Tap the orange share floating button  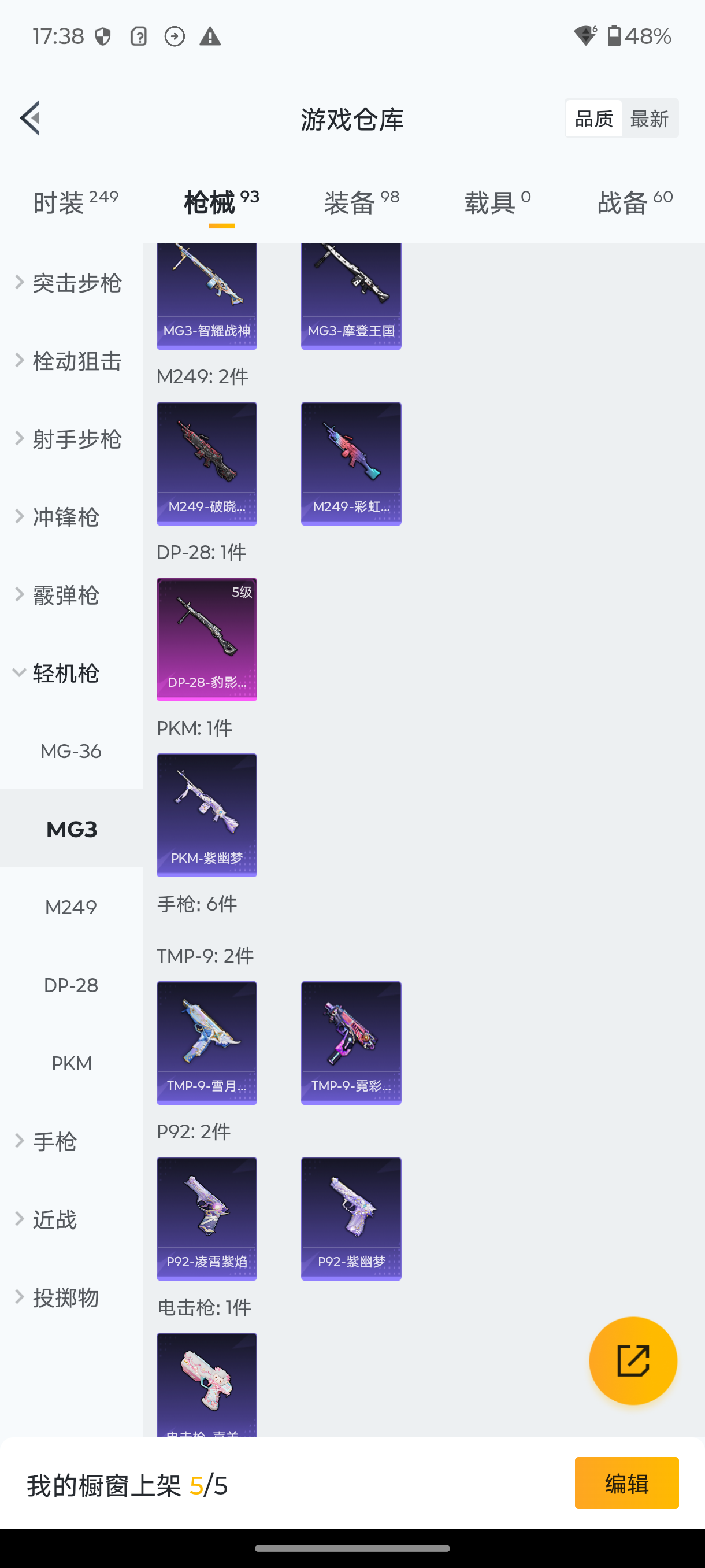[633, 1360]
